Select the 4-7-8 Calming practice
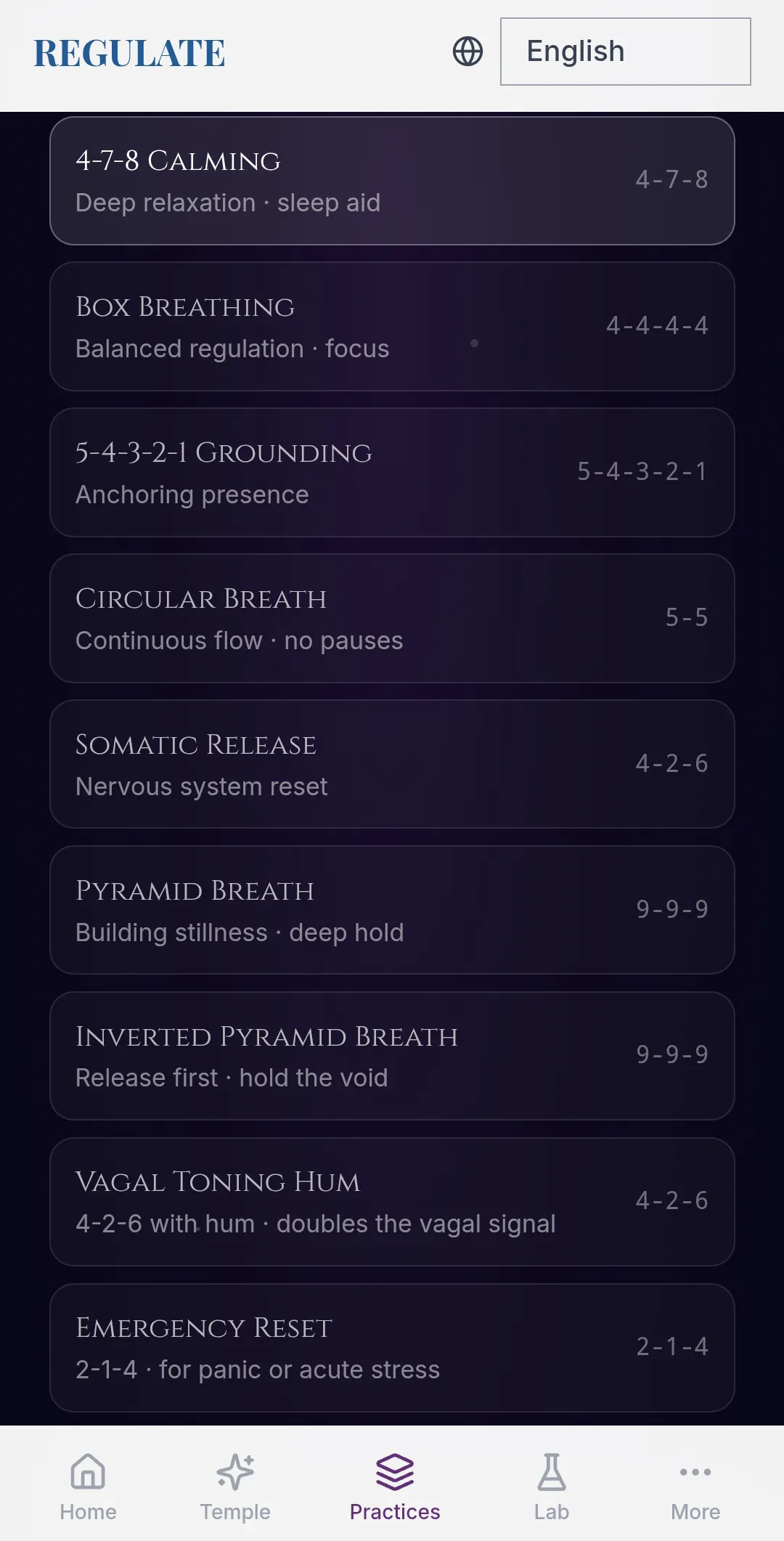Viewport: 784px width, 1541px height. [x=392, y=181]
